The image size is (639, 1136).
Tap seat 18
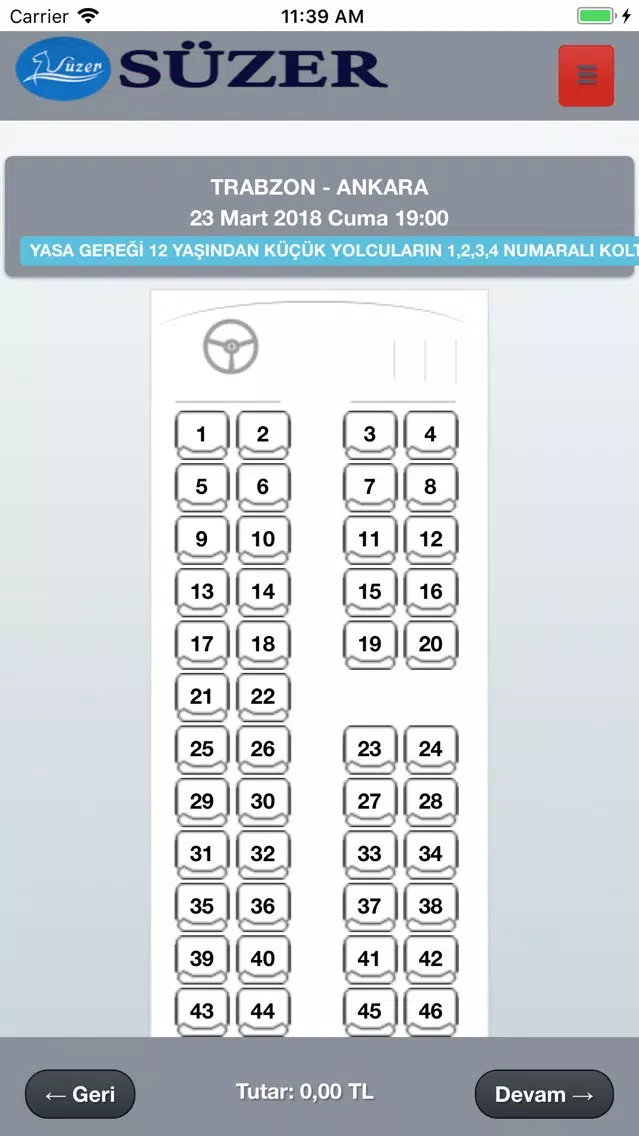pos(263,645)
